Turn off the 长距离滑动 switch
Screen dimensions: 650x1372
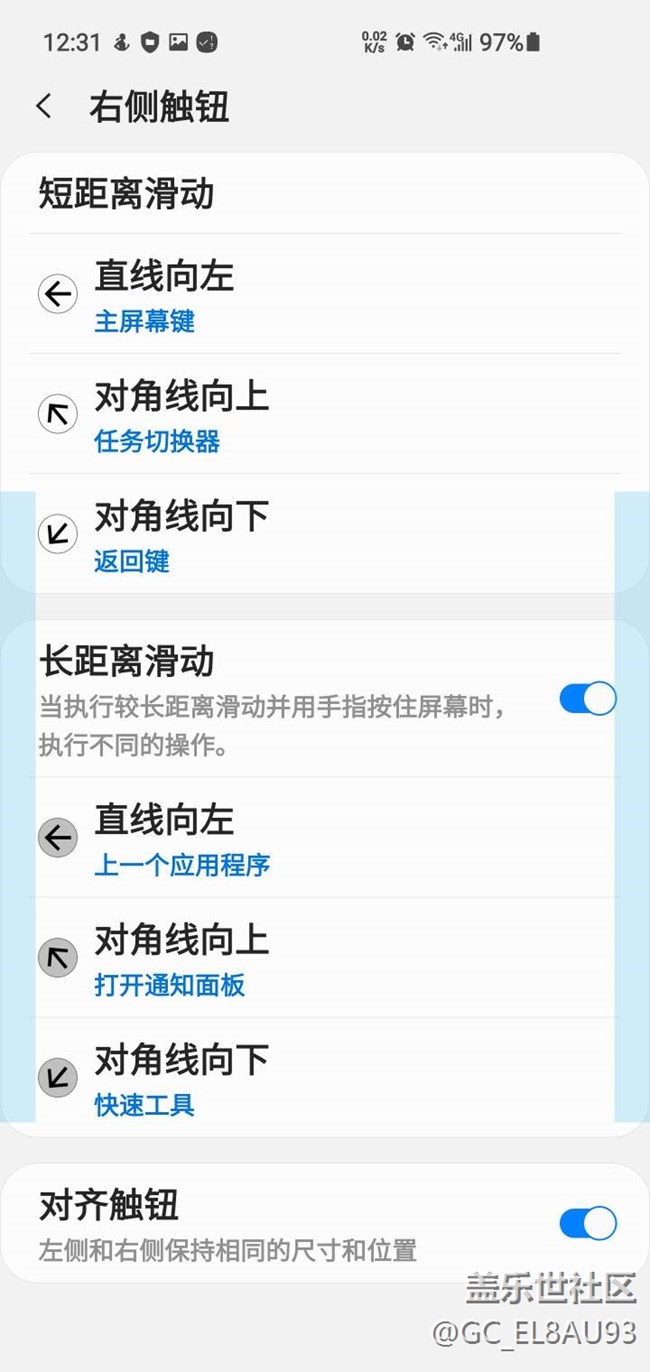tap(587, 698)
